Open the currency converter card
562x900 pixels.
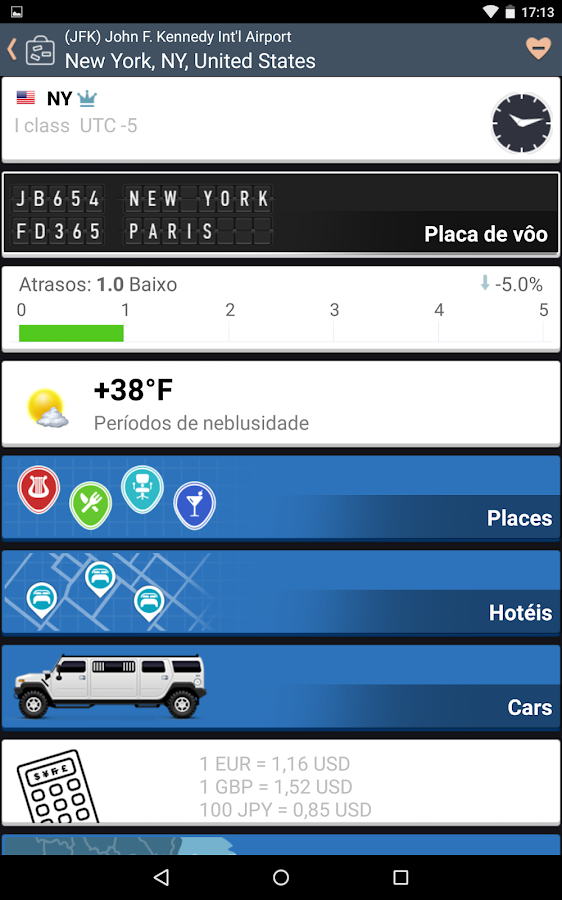tap(281, 782)
